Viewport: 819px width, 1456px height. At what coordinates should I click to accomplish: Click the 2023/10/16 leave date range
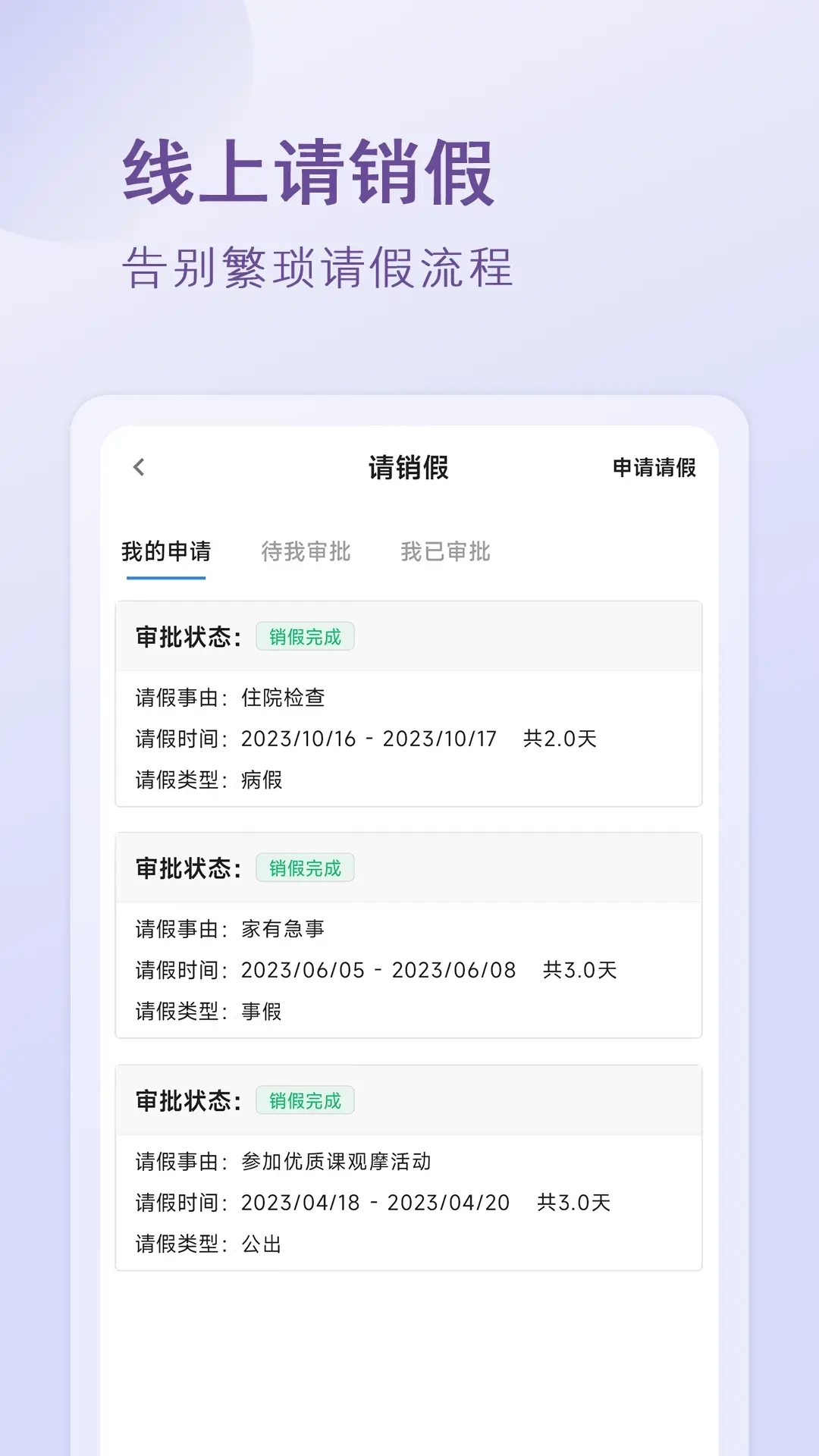pos(369,737)
